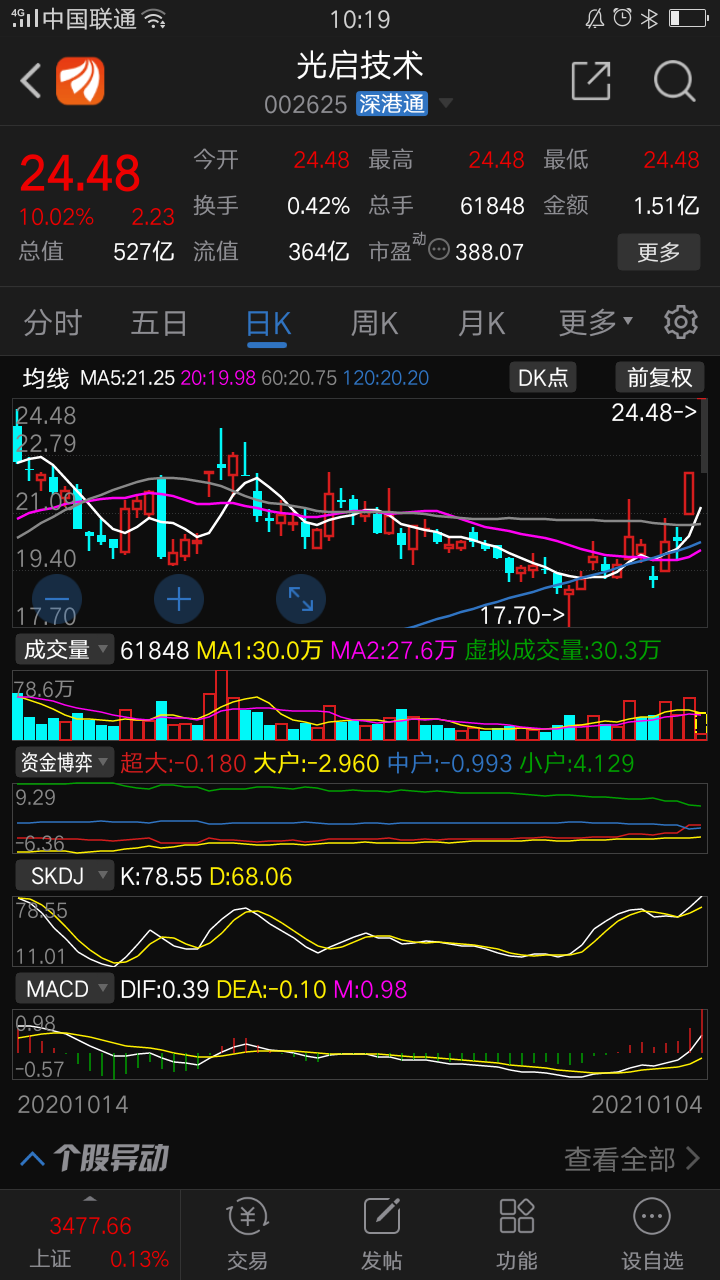The height and width of the screenshot is (1280, 720).
Task: Zoom out the chart with the minus icon
Action: pyautogui.click(x=57, y=598)
